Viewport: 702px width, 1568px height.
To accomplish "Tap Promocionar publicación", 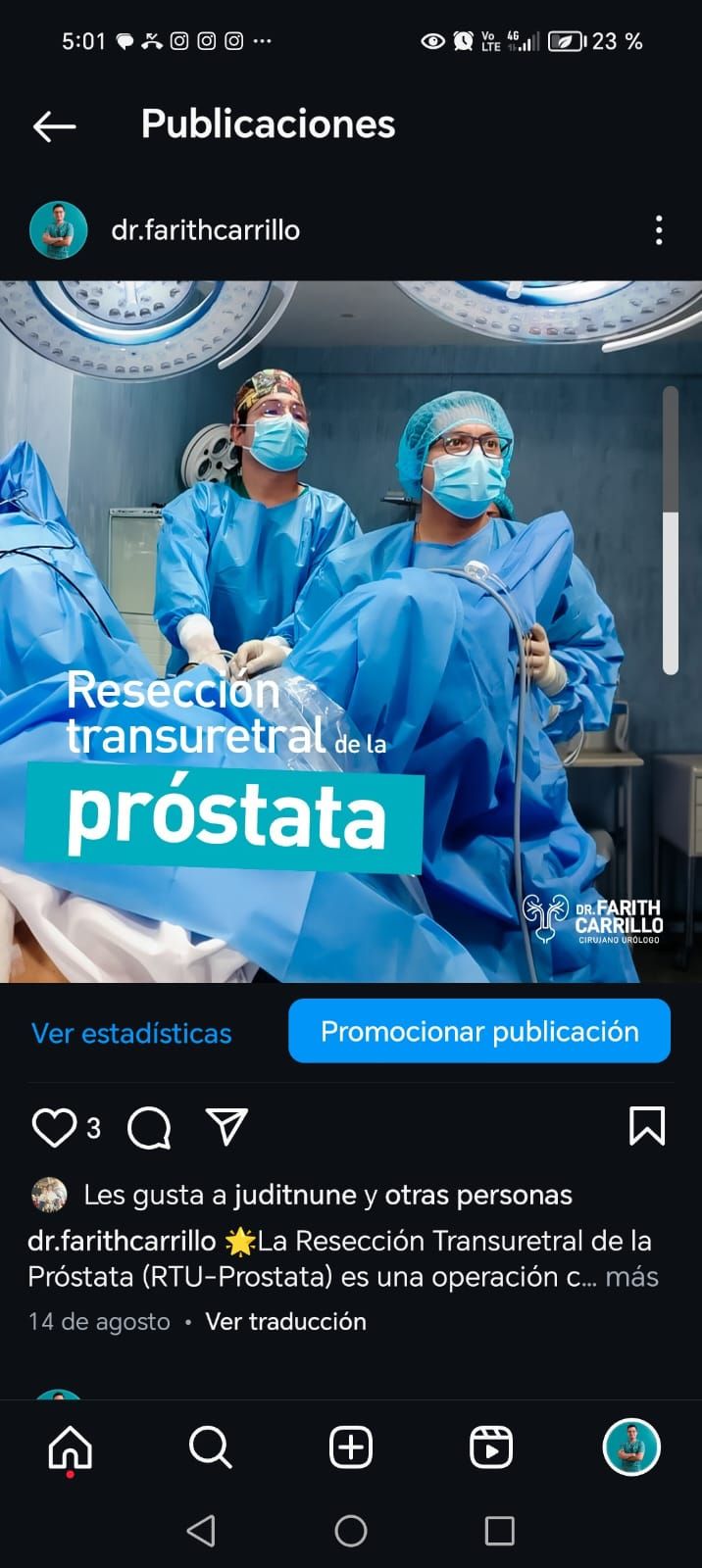I will point(479,1031).
